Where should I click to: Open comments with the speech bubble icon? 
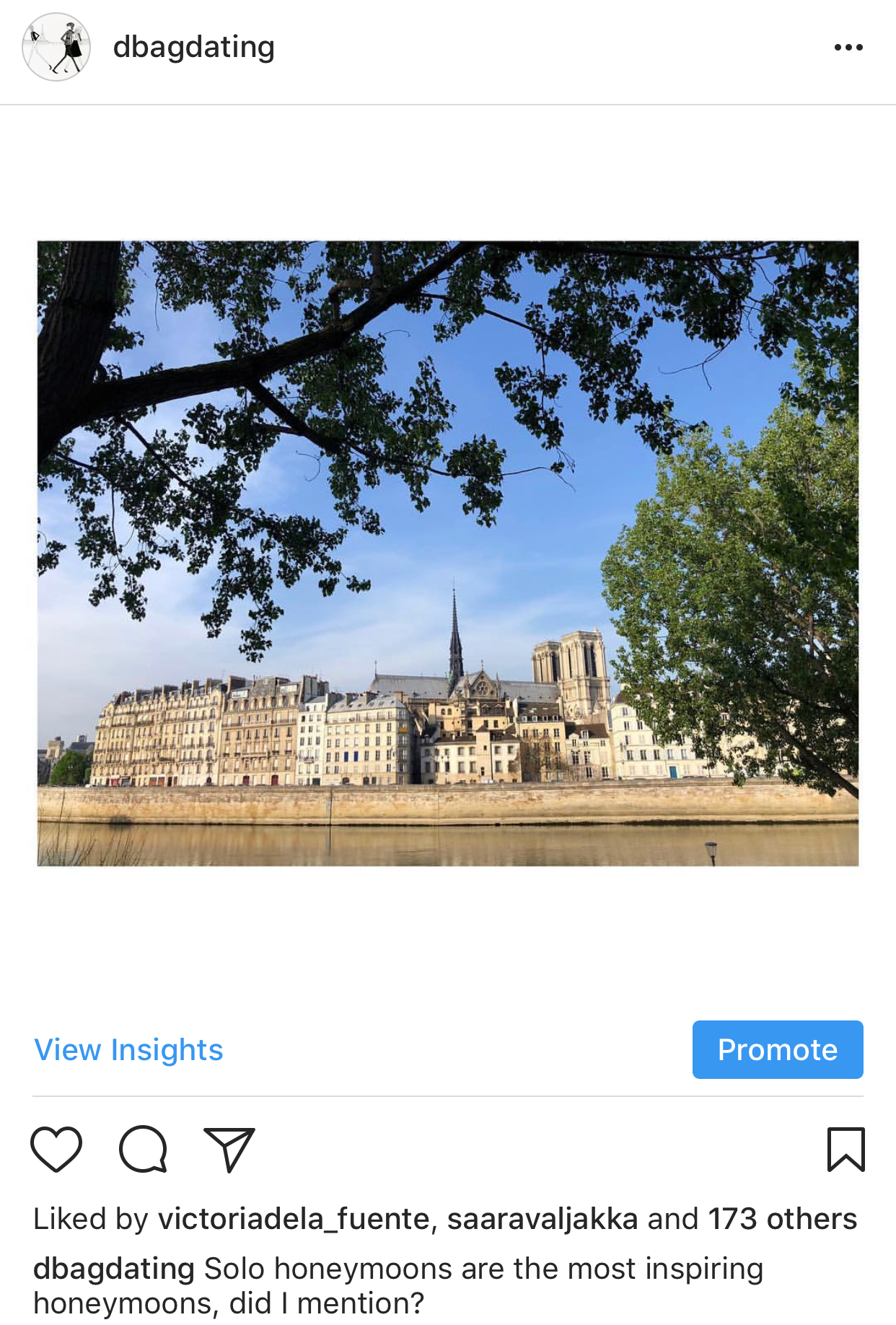click(143, 1149)
